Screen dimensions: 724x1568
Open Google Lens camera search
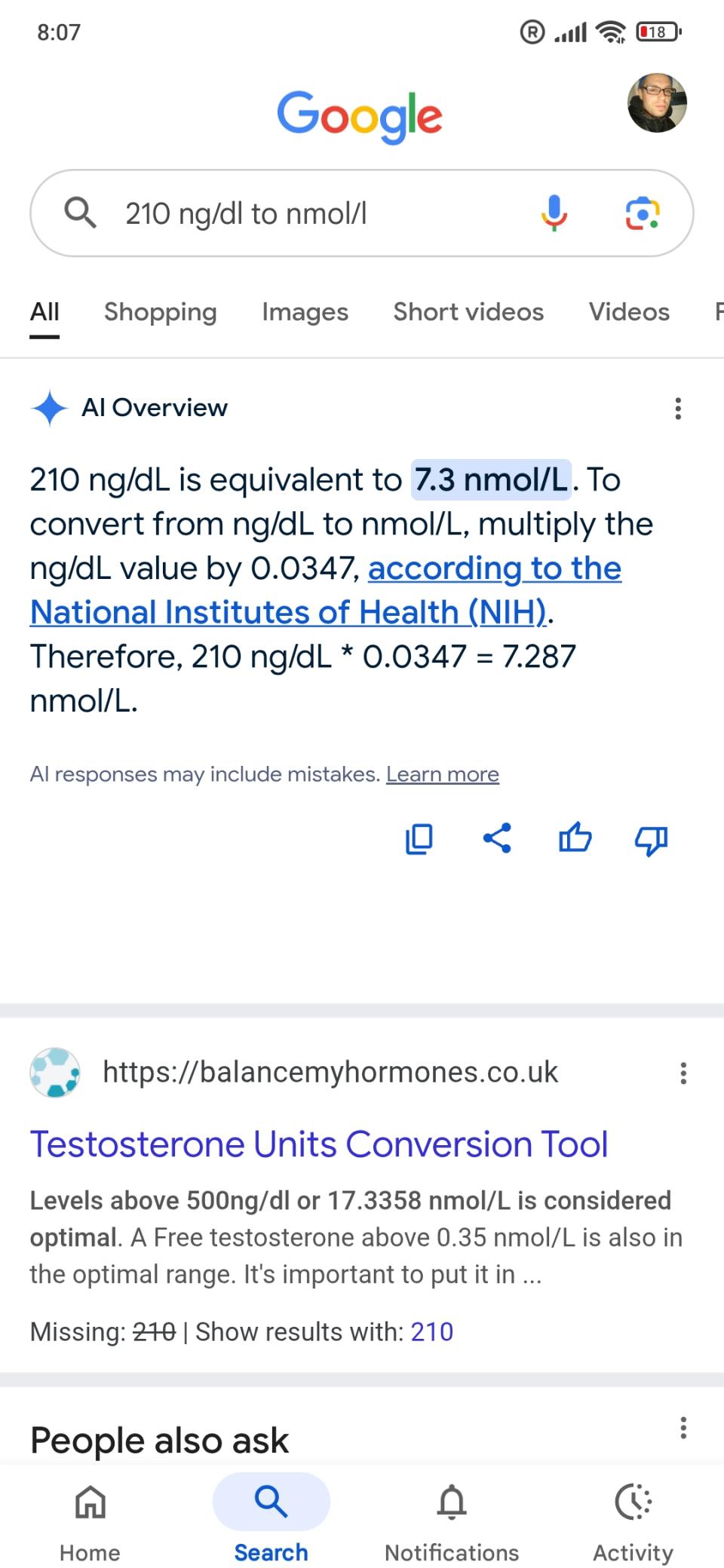[643, 213]
